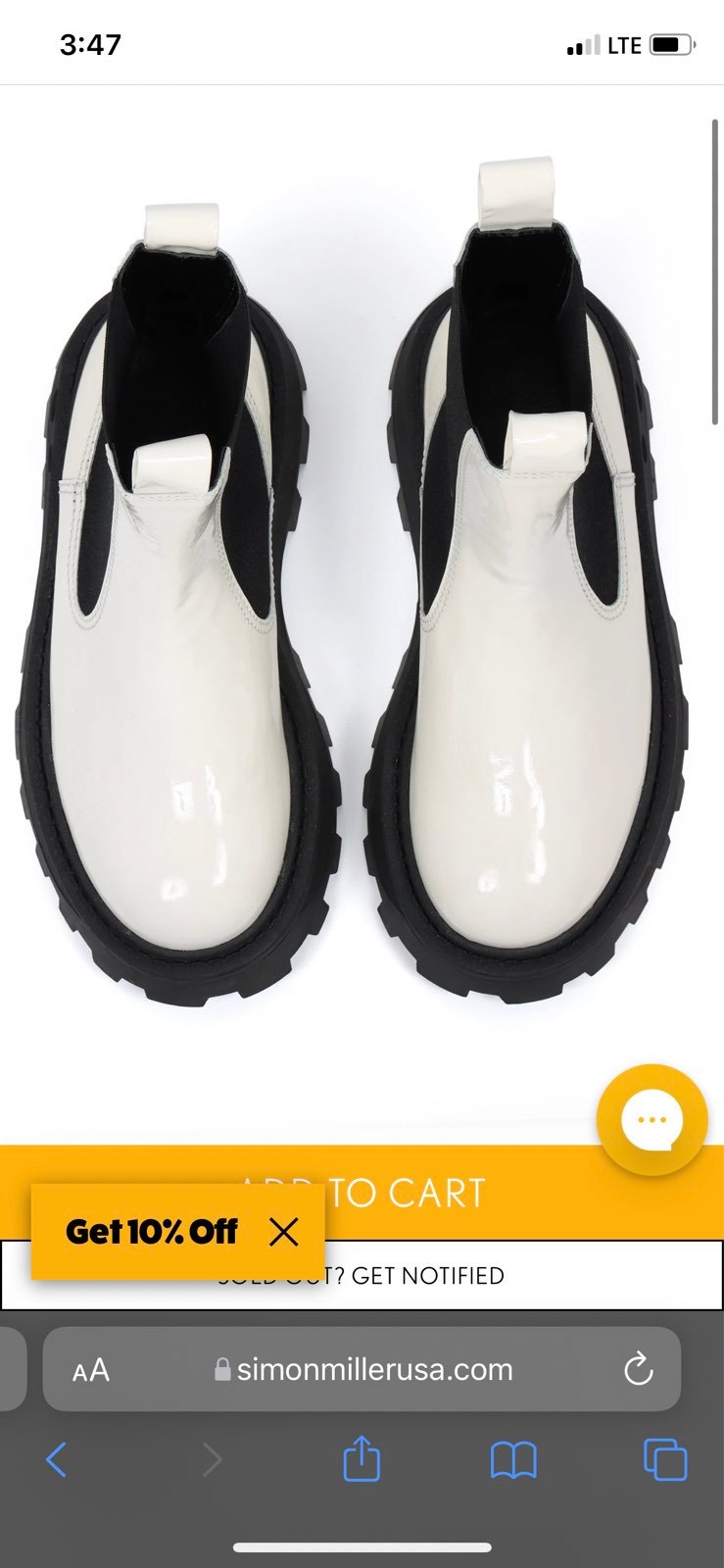Open the yellow chat bubble

(x=652, y=1119)
